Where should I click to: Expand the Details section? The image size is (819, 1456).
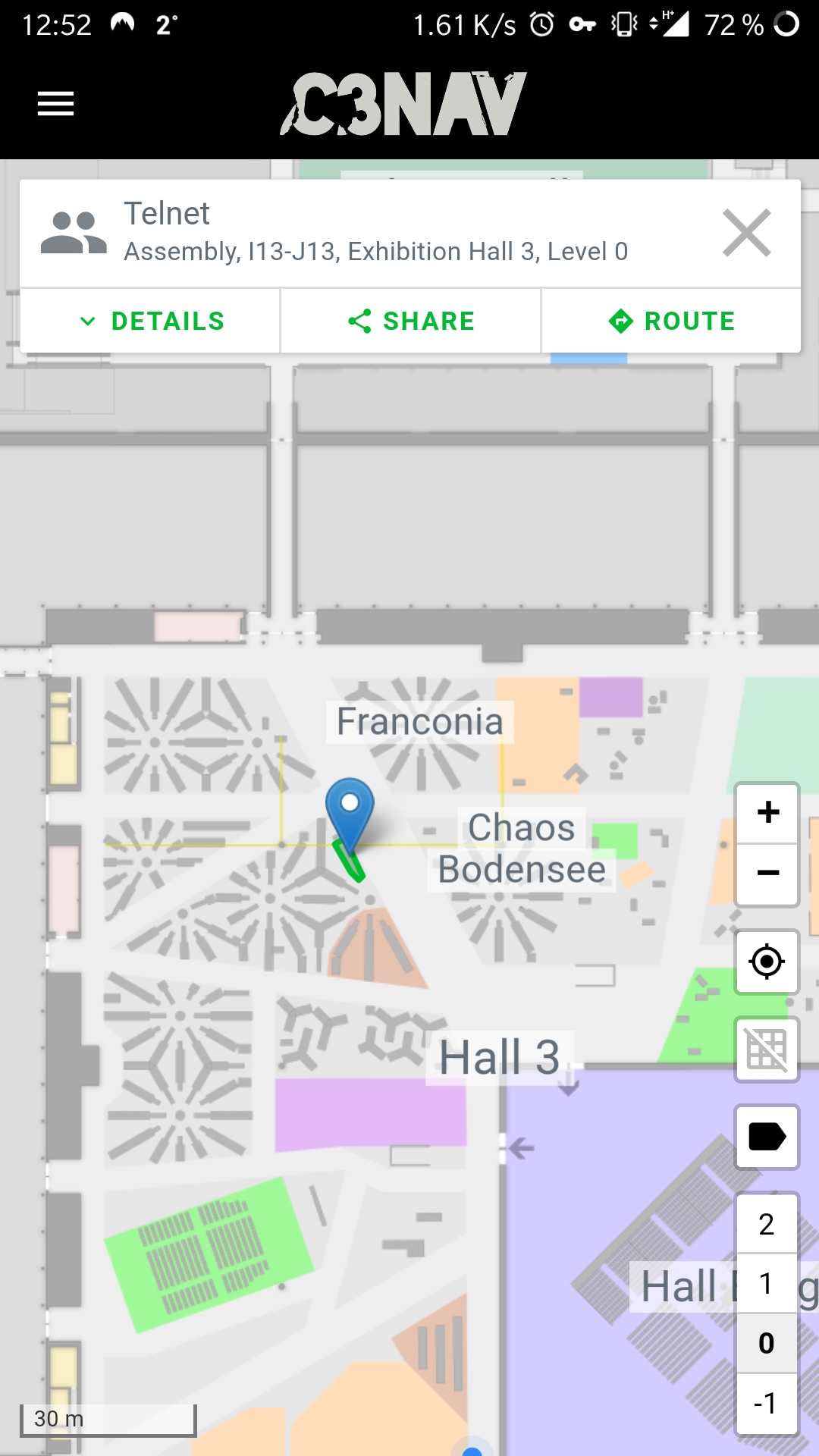[150, 321]
